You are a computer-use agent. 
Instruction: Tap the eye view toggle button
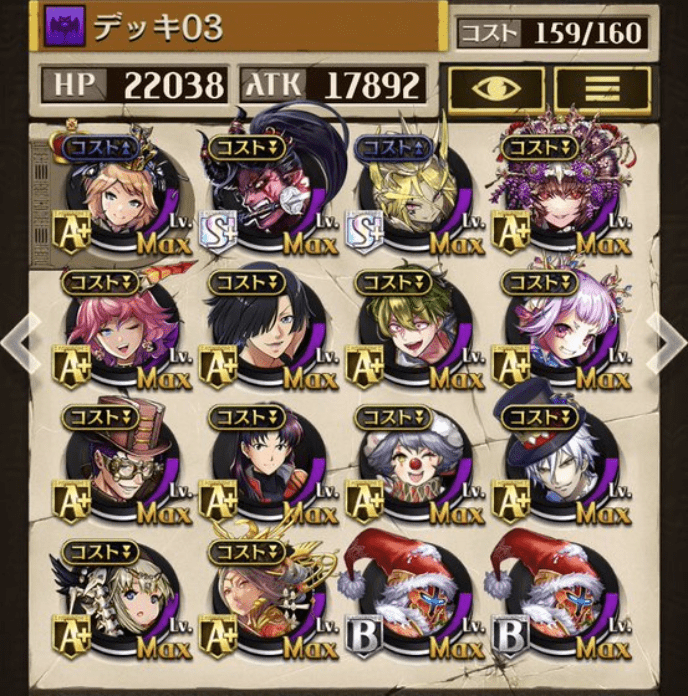(496, 89)
